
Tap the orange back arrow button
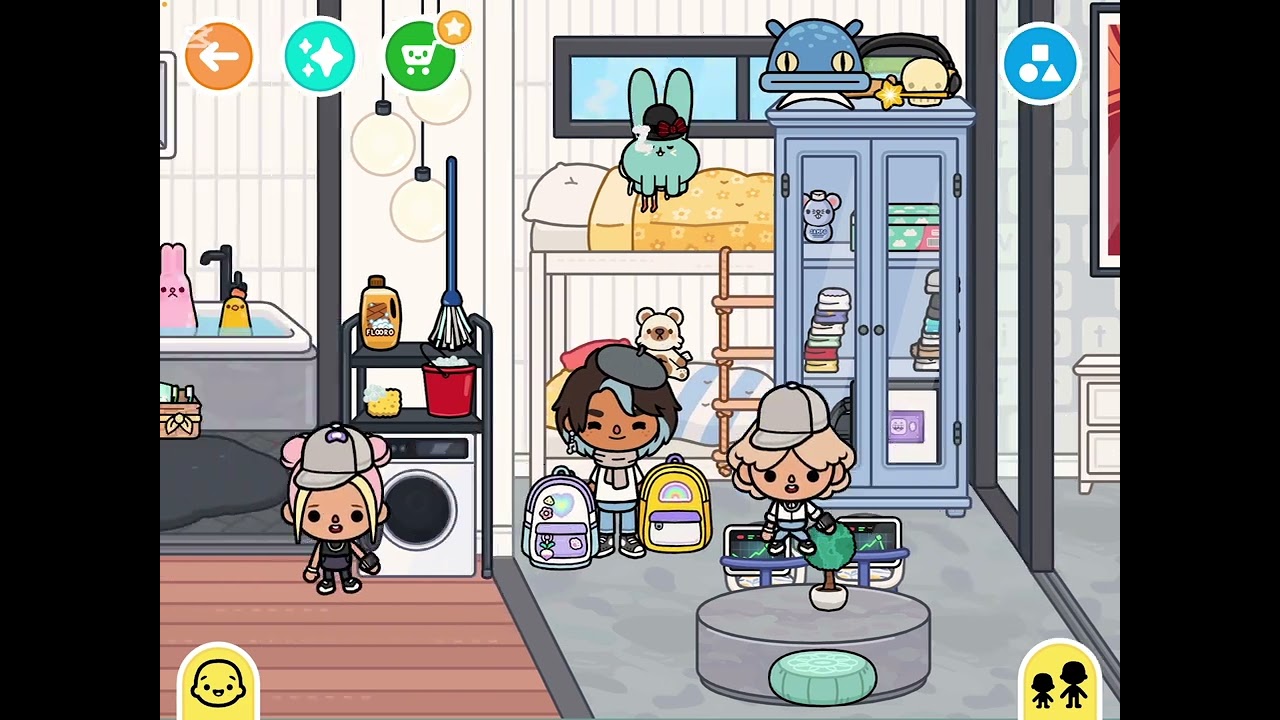(219, 56)
